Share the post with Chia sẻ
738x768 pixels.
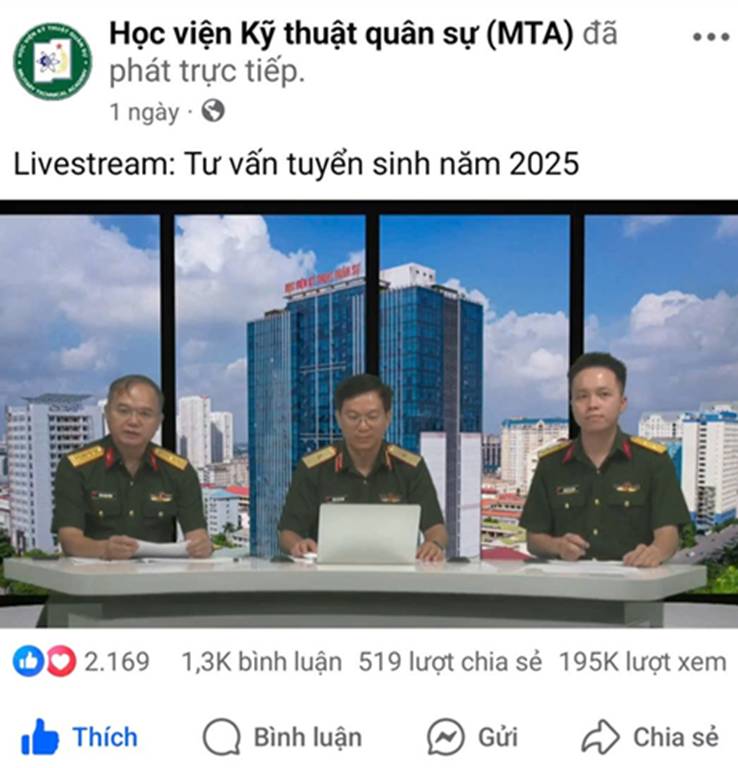651,738
